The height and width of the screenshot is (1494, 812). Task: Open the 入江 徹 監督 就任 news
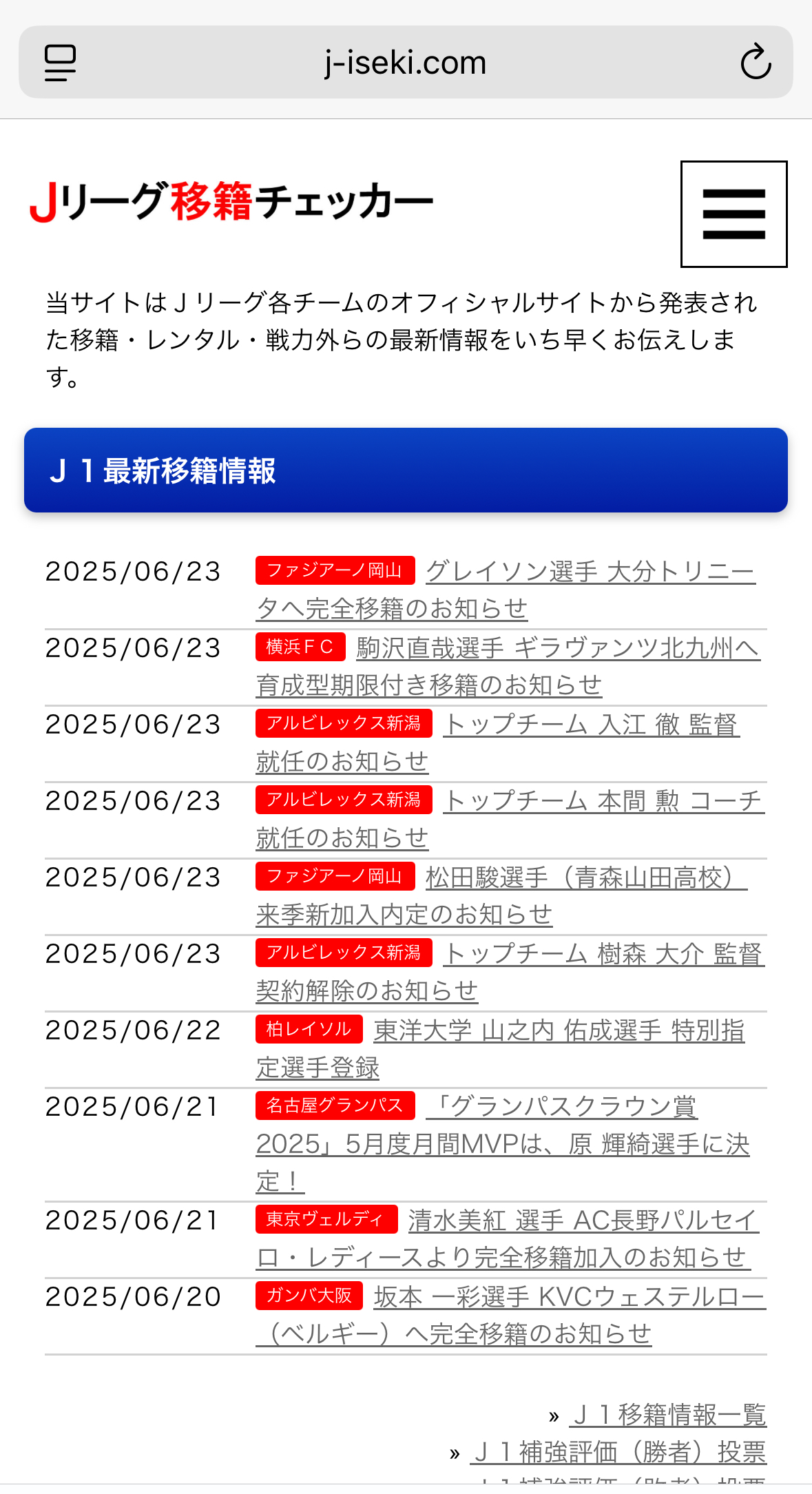pyautogui.click(x=497, y=743)
